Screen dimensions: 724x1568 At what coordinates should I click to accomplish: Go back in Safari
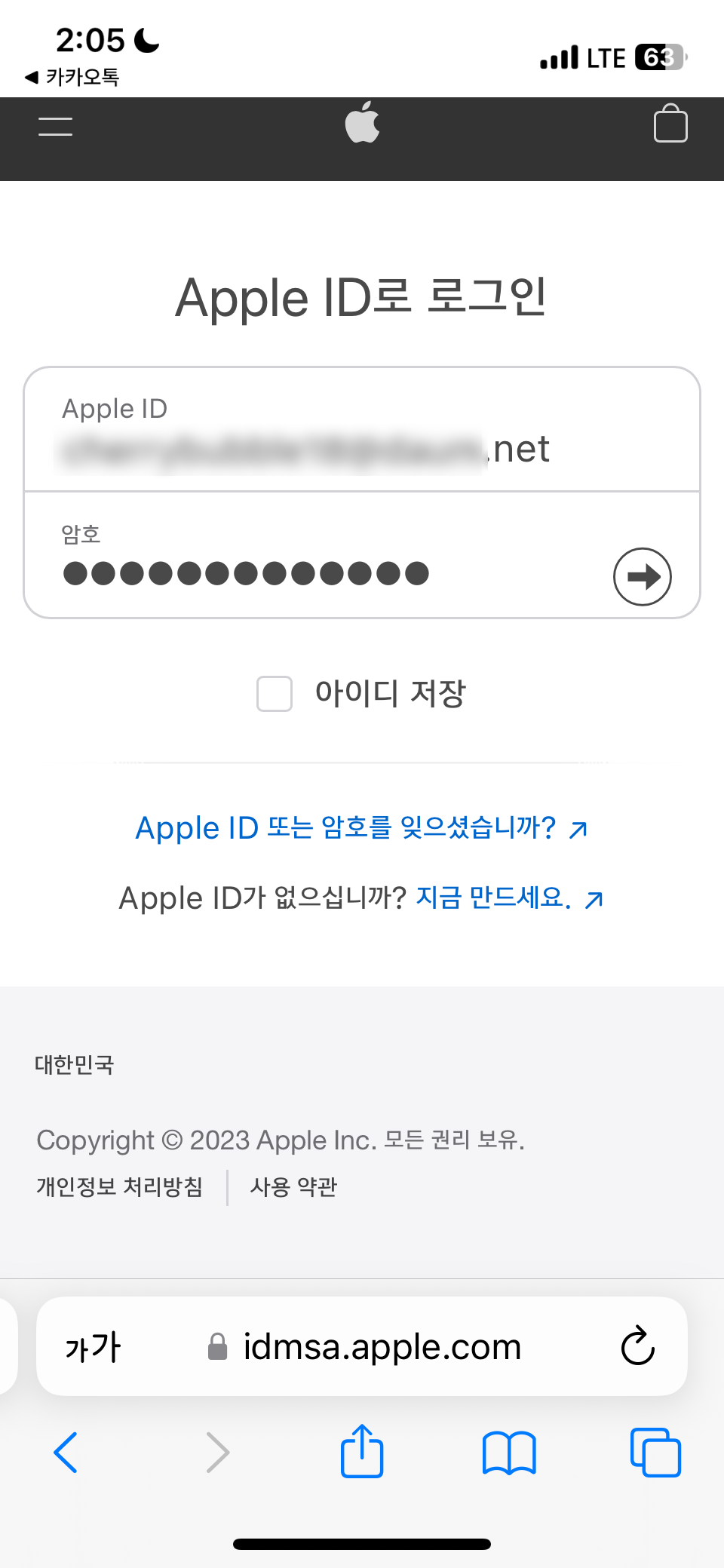[66, 1452]
